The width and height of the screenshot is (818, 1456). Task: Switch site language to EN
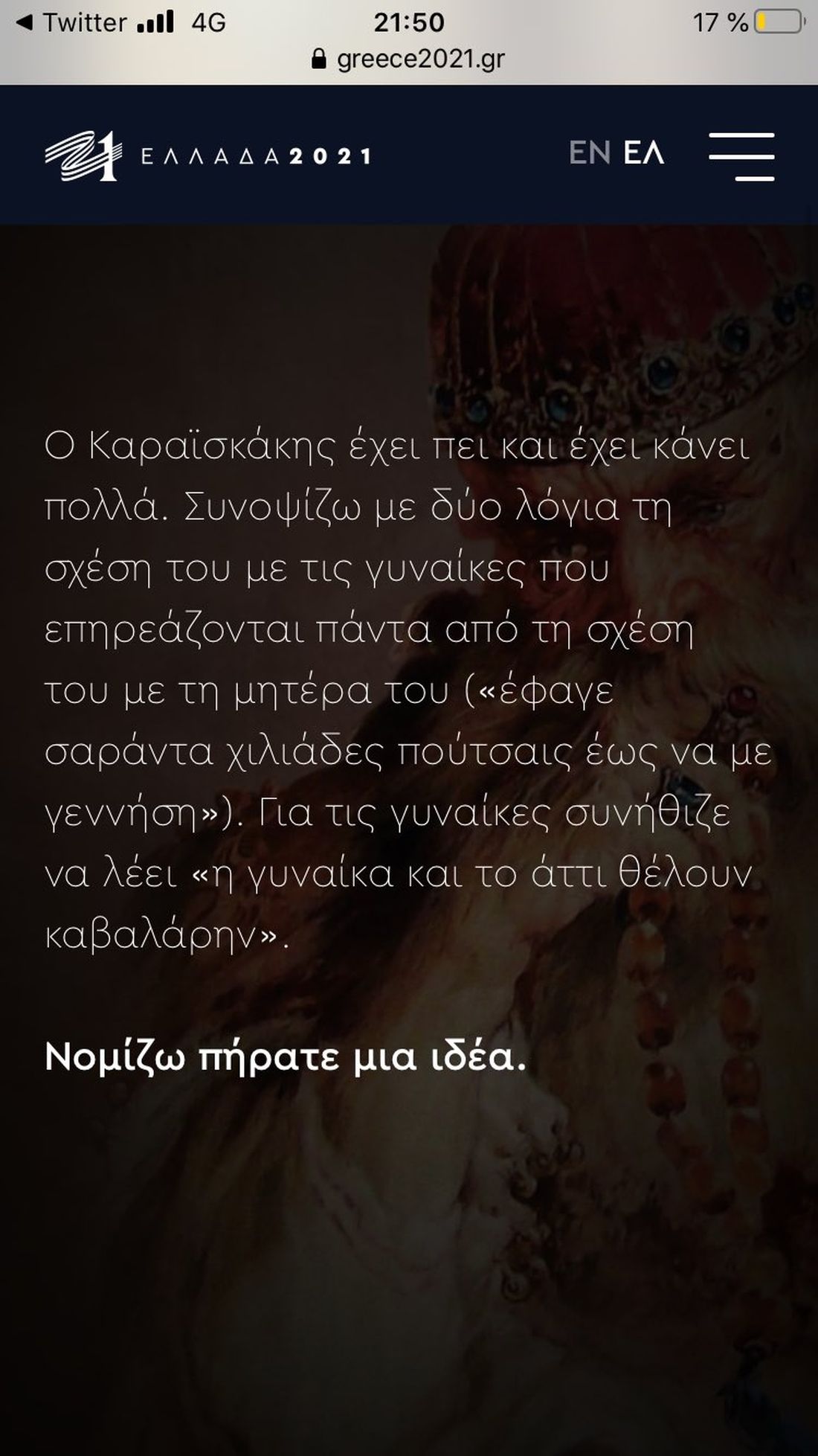pos(589,153)
